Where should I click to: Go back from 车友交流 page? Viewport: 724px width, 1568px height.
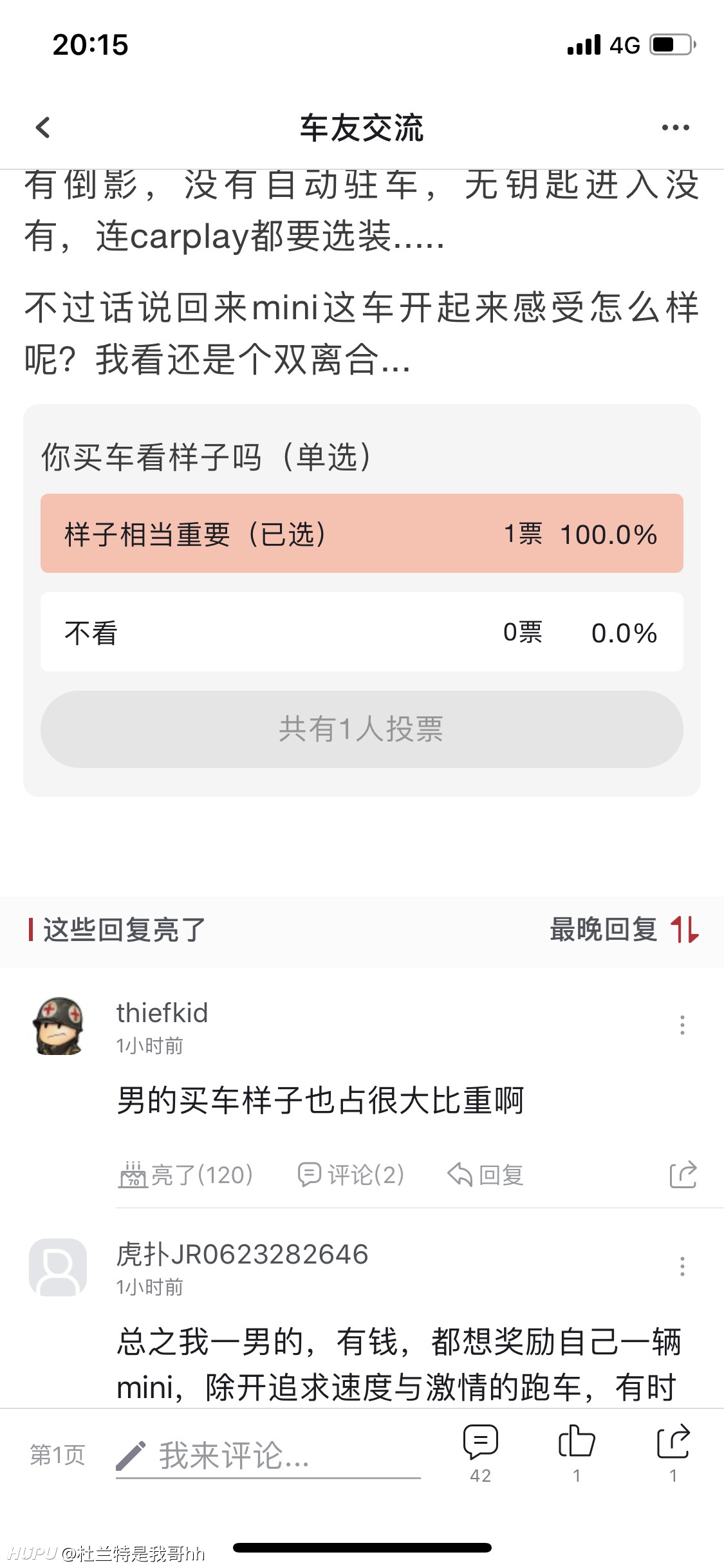click(42, 127)
